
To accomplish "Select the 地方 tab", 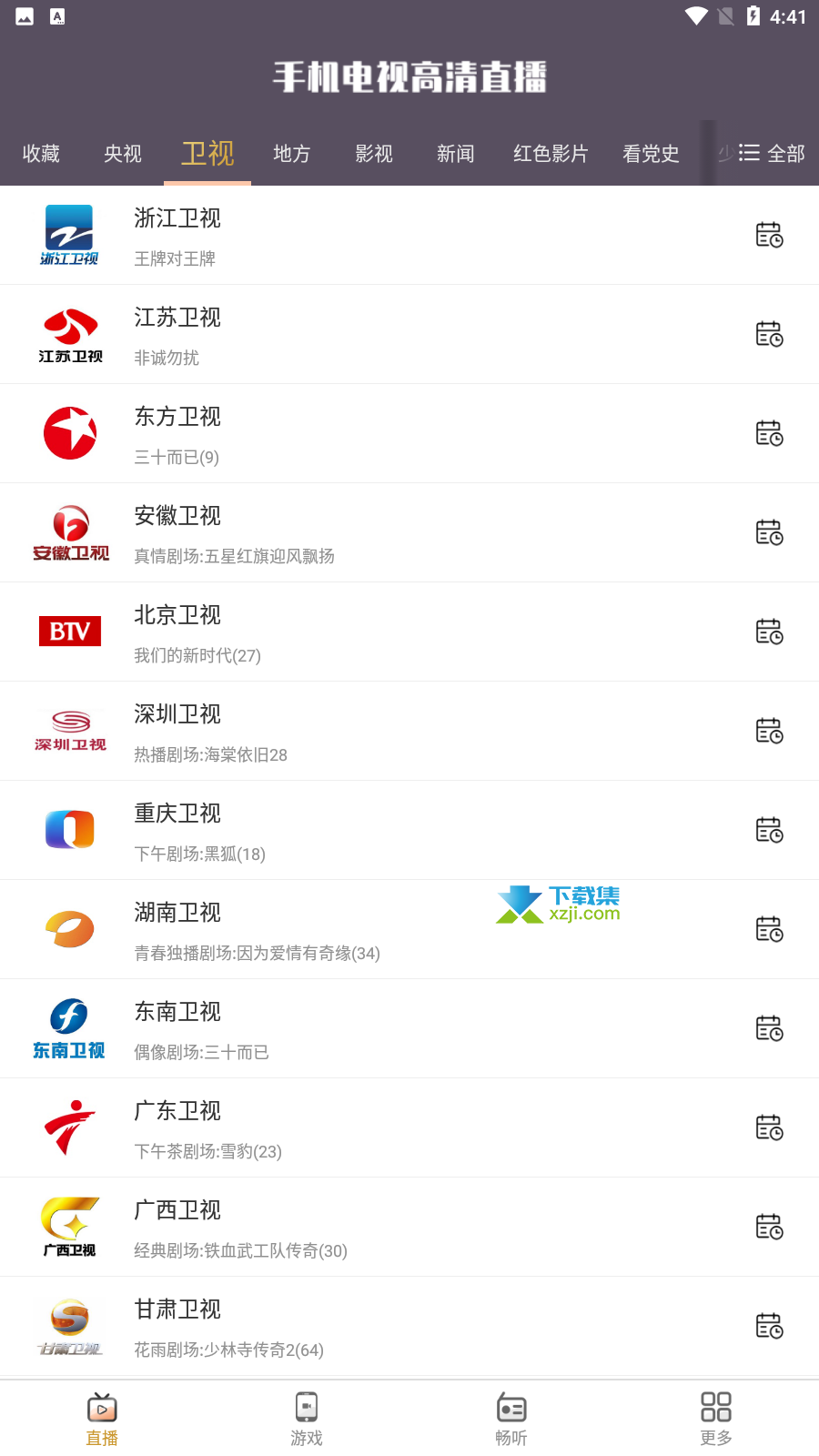I will click(x=292, y=154).
